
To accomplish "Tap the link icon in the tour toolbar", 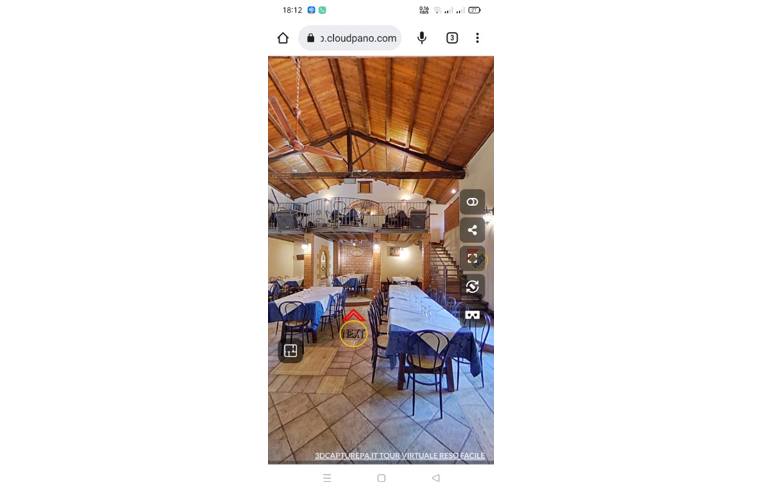I will [x=472, y=202].
